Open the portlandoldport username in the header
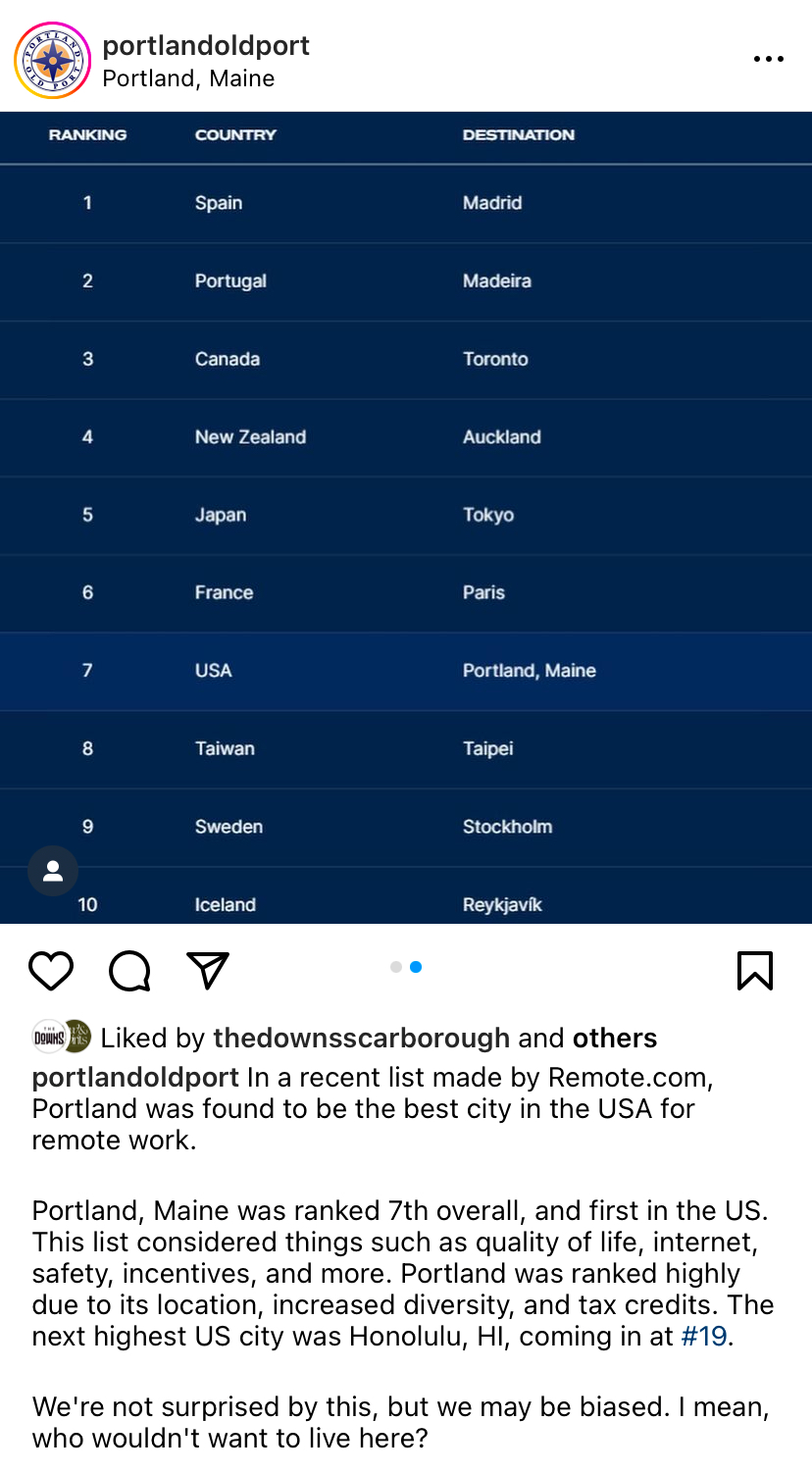 point(206,45)
